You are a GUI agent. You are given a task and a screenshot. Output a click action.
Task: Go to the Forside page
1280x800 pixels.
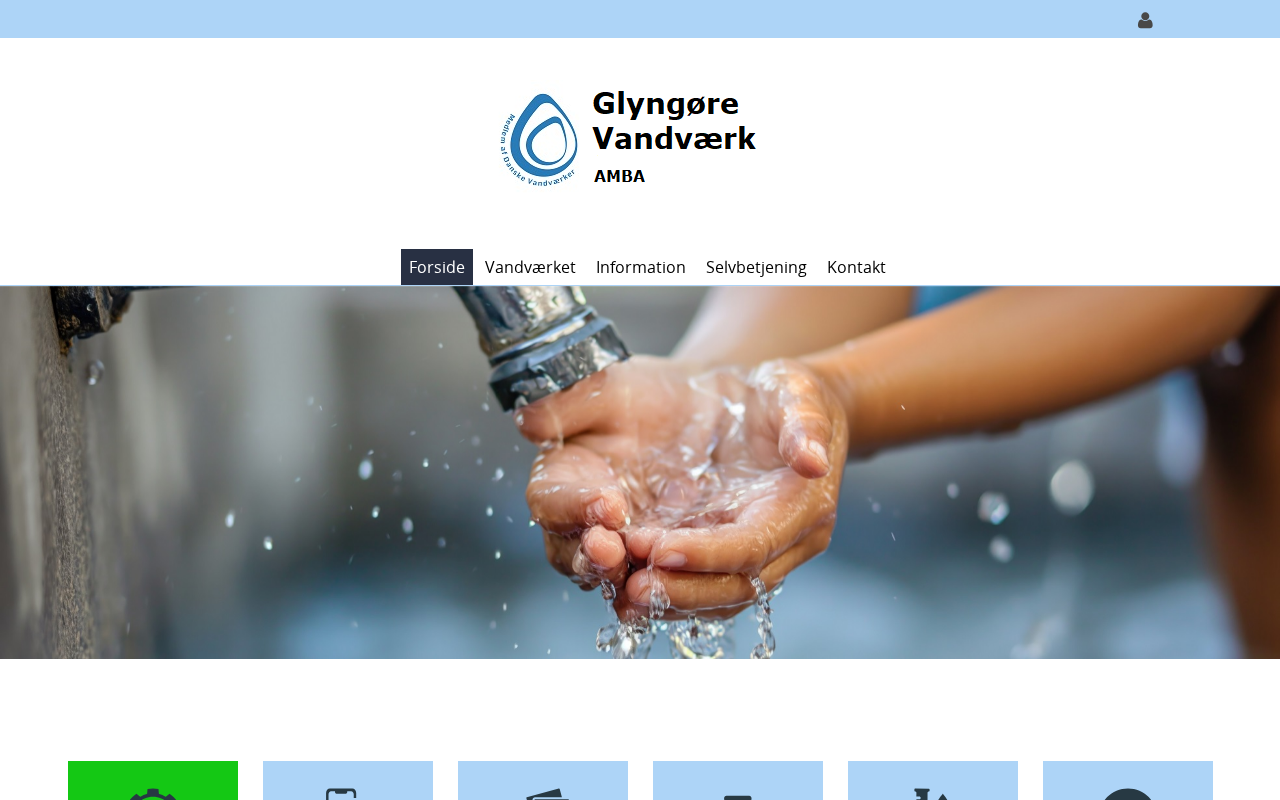click(x=436, y=267)
